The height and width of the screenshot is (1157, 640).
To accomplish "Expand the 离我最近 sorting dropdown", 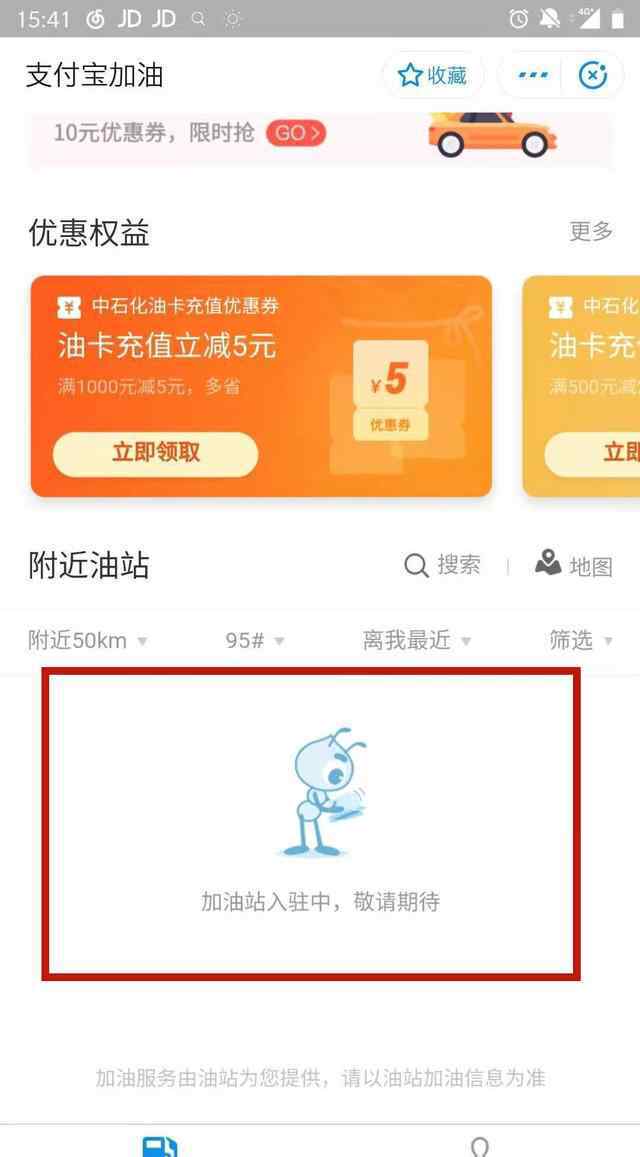I will (416, 640).
